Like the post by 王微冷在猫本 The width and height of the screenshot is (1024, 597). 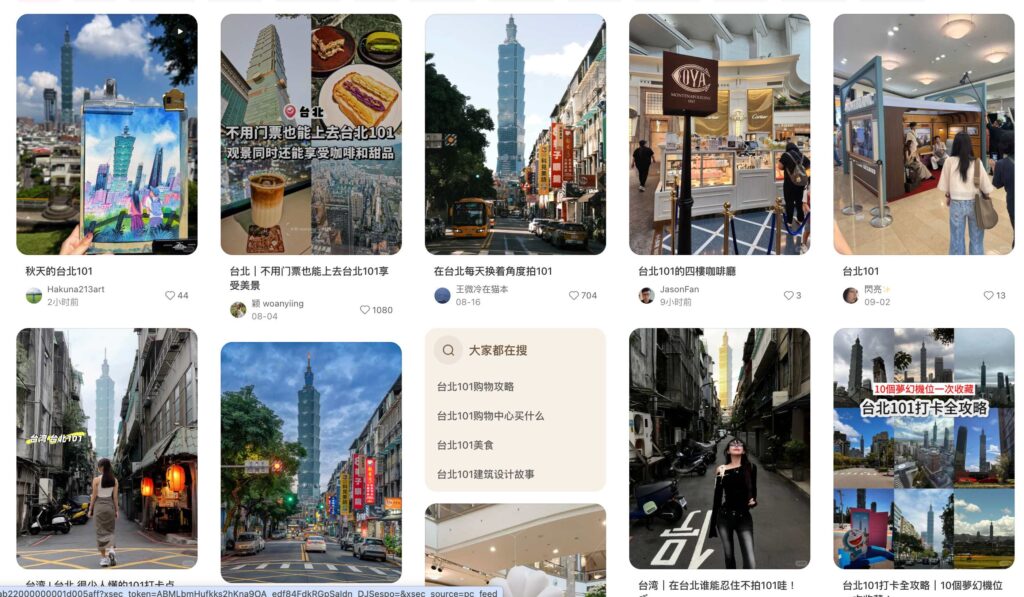tap(575, 296)
